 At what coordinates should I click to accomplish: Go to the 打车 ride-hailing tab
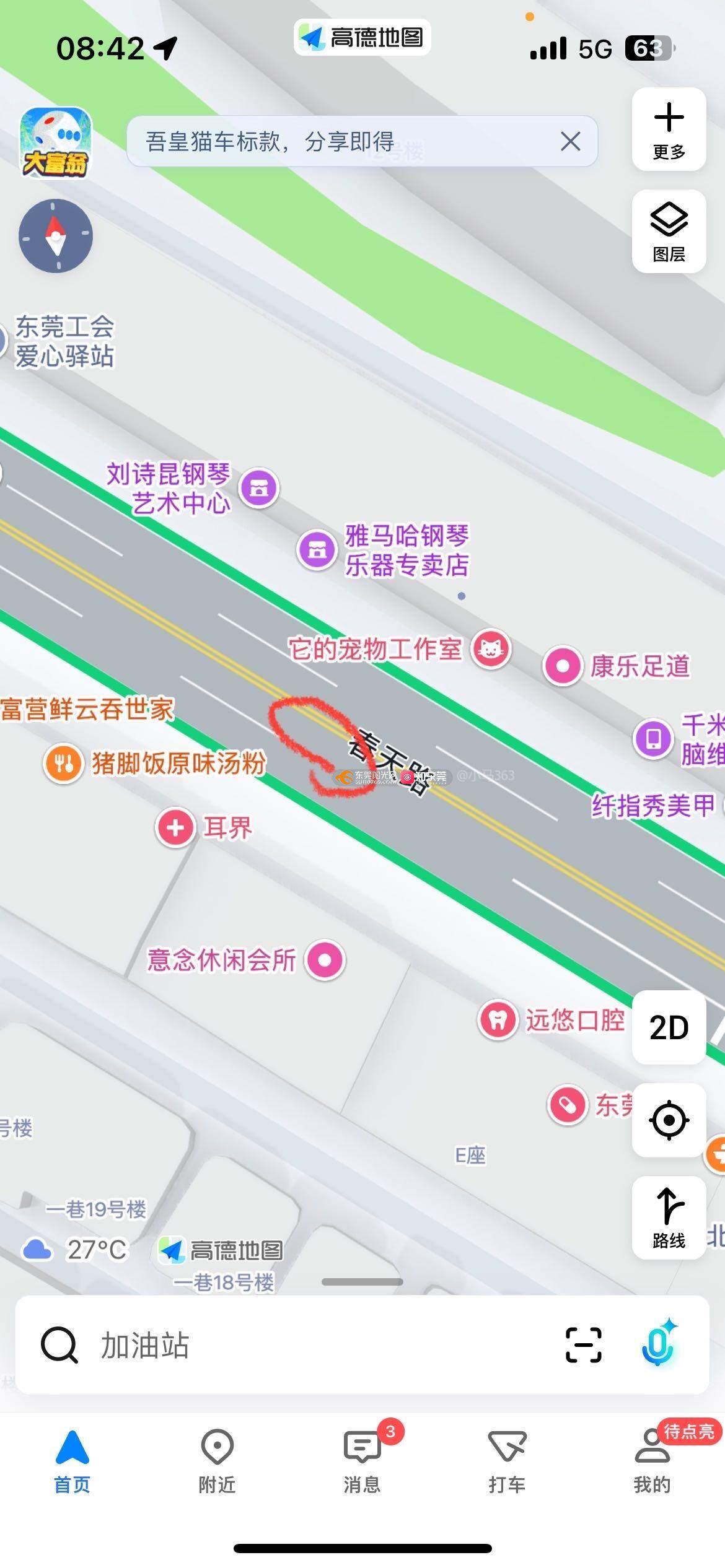tap(507, 1460)
